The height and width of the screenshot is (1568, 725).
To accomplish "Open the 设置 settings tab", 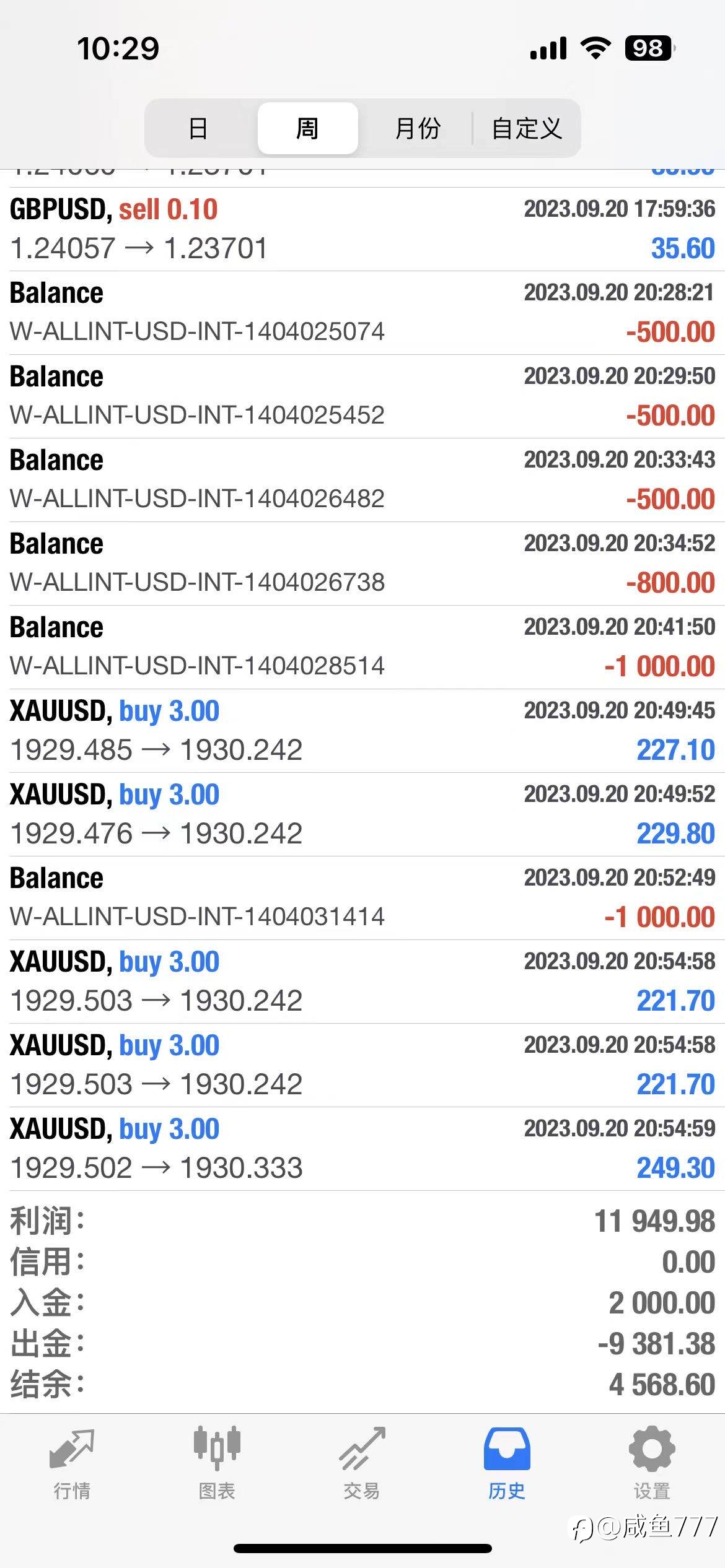I will click(x=652, y=1465).
